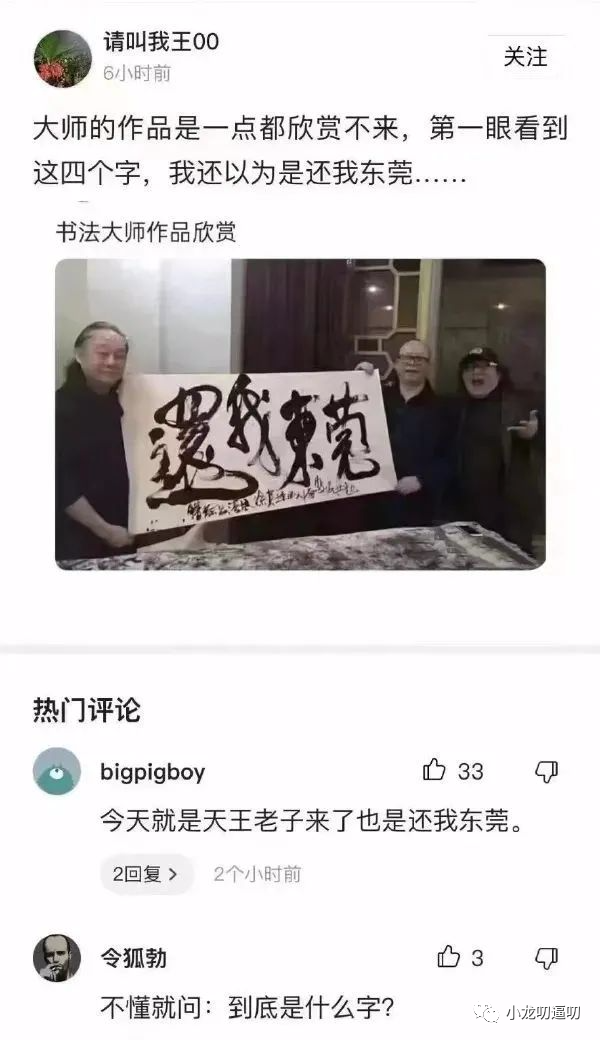600x1040 pixels.
Task: Expand the 2回复 replies under bigpigboy's comment
Action: coord(146,874)
